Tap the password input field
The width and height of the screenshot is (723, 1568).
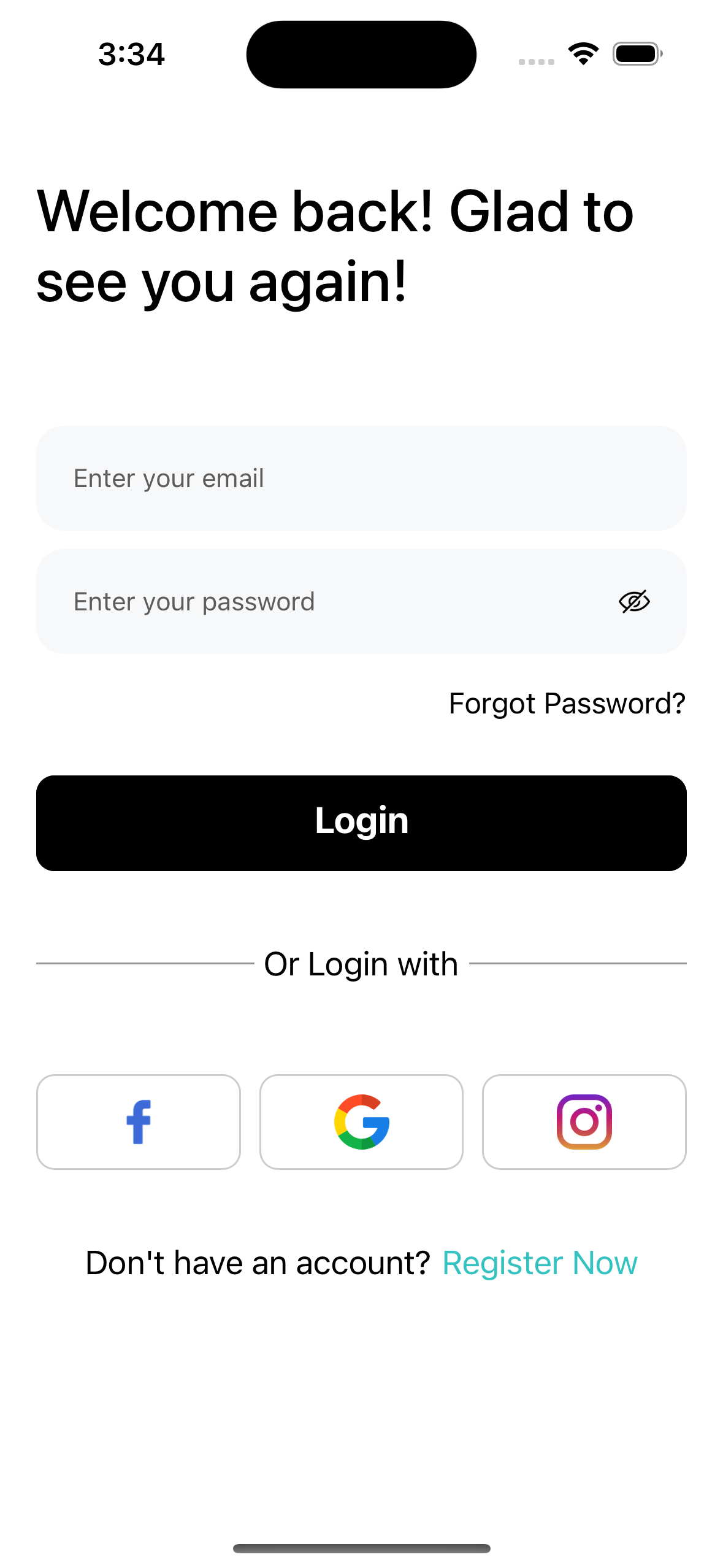coord(307,601)
